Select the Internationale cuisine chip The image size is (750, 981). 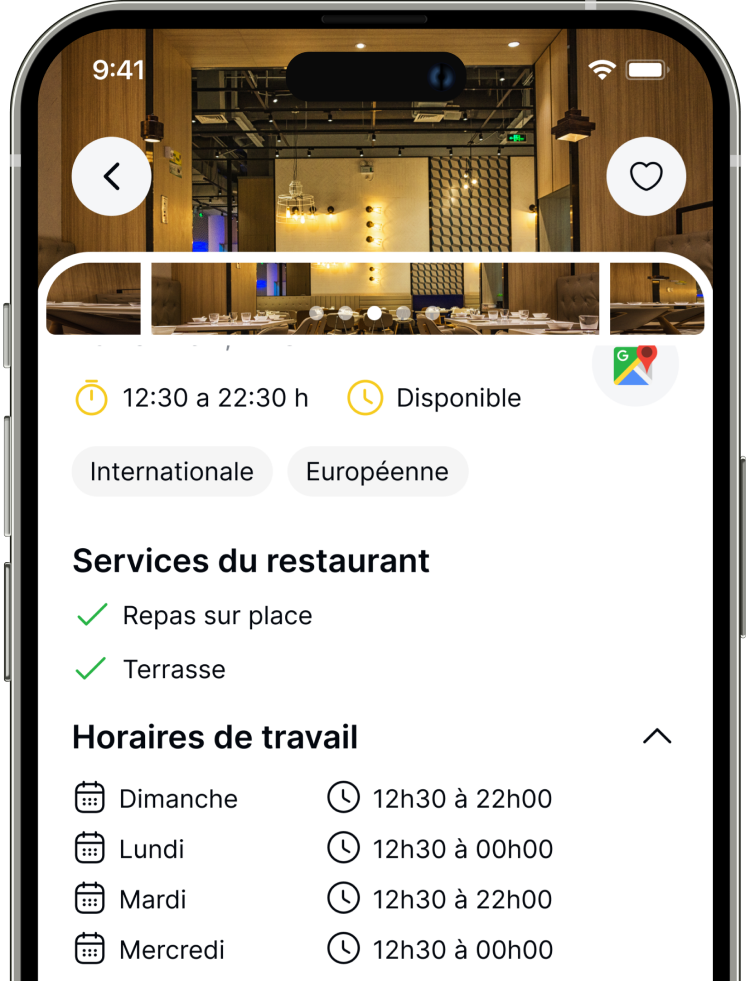(172, 471)
